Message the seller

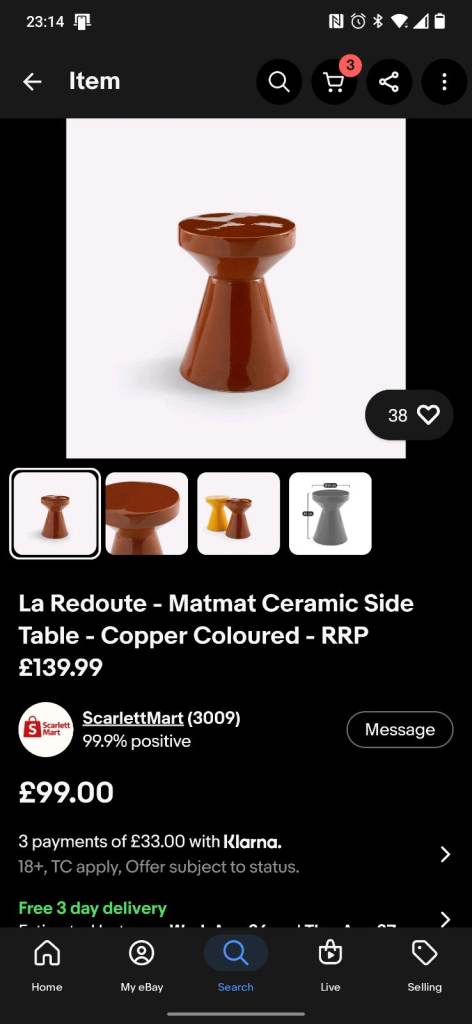pyautogui.click(x=400, y=729)
